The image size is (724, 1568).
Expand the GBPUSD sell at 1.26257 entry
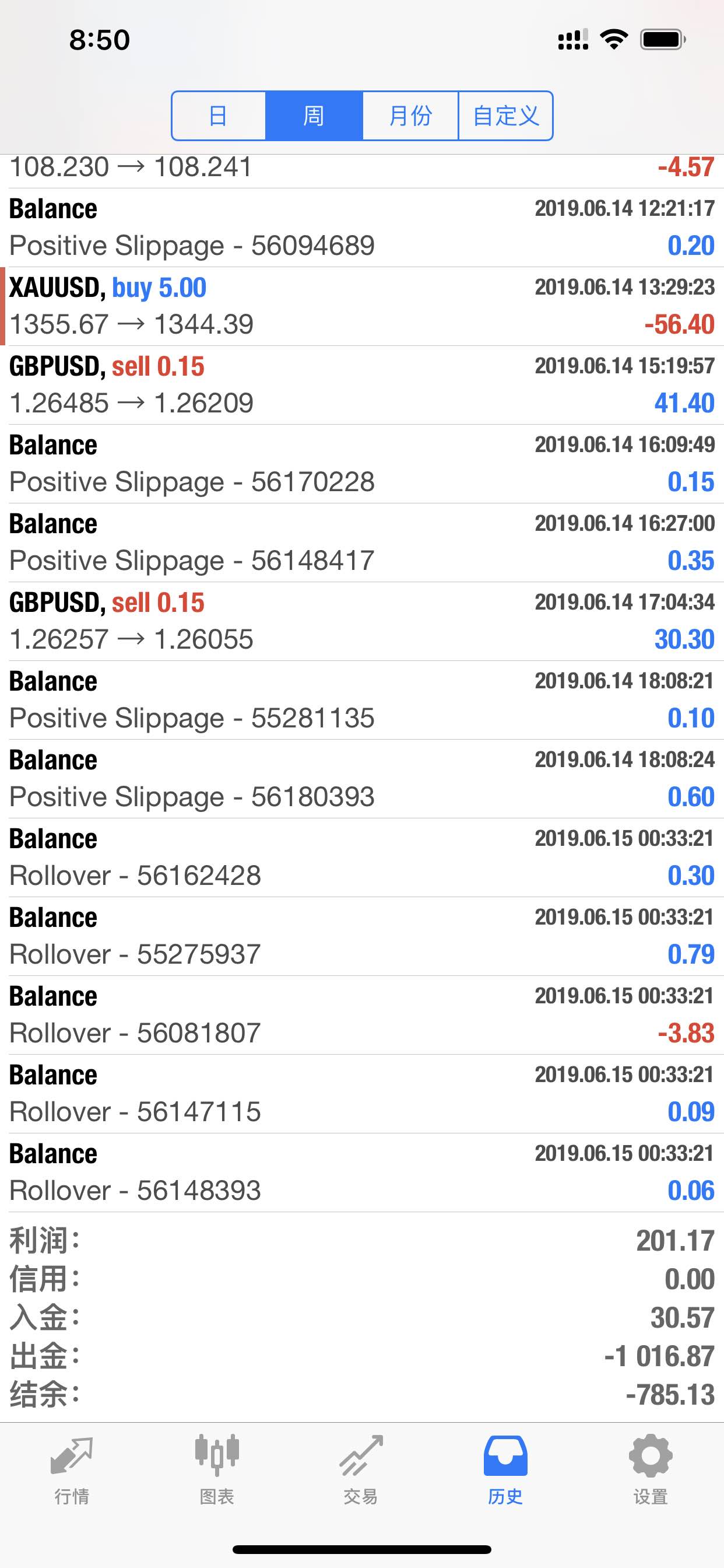[x=362, y=621]
